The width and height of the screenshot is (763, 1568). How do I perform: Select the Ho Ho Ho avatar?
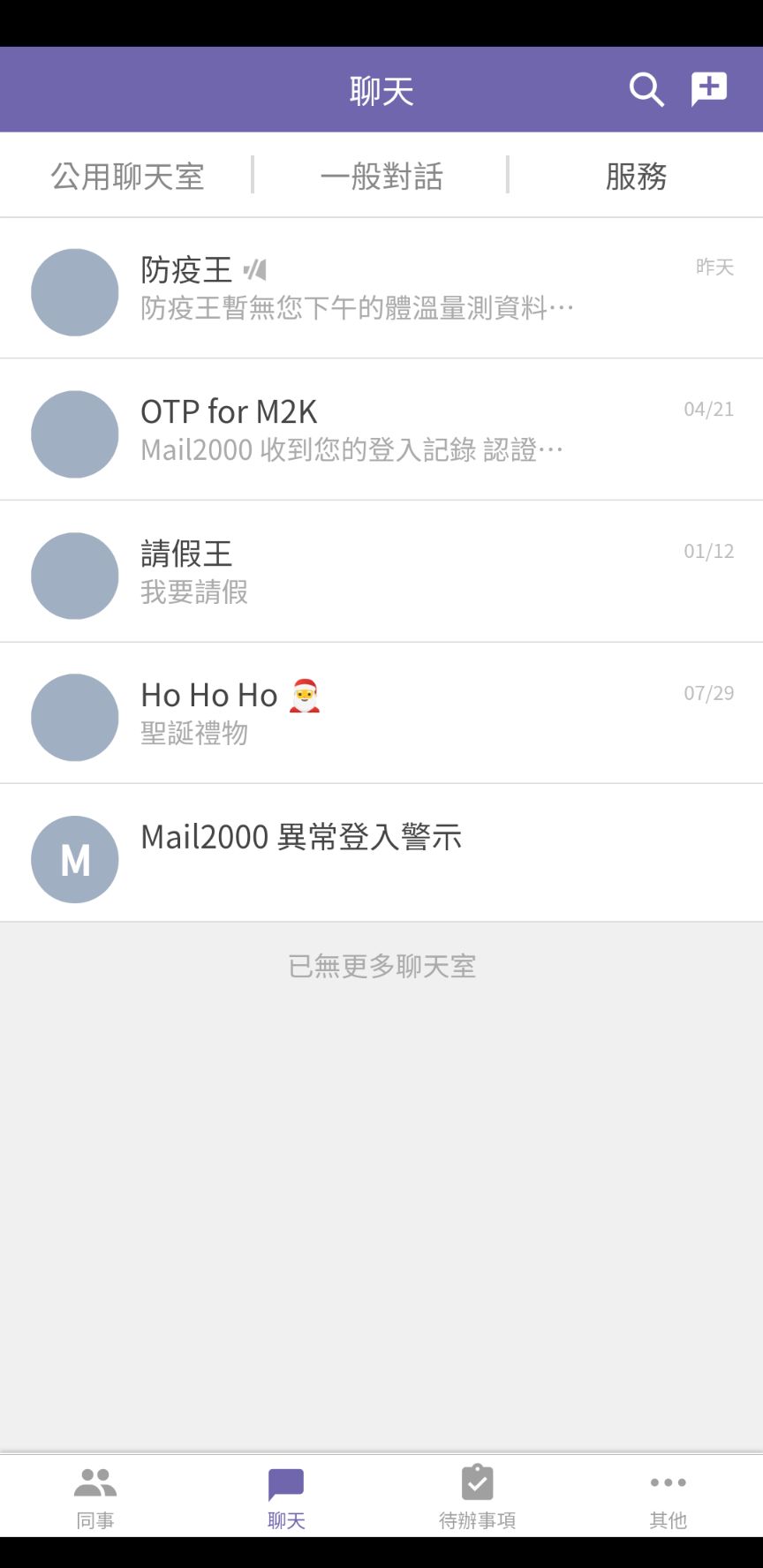click(x=74, y=717)
